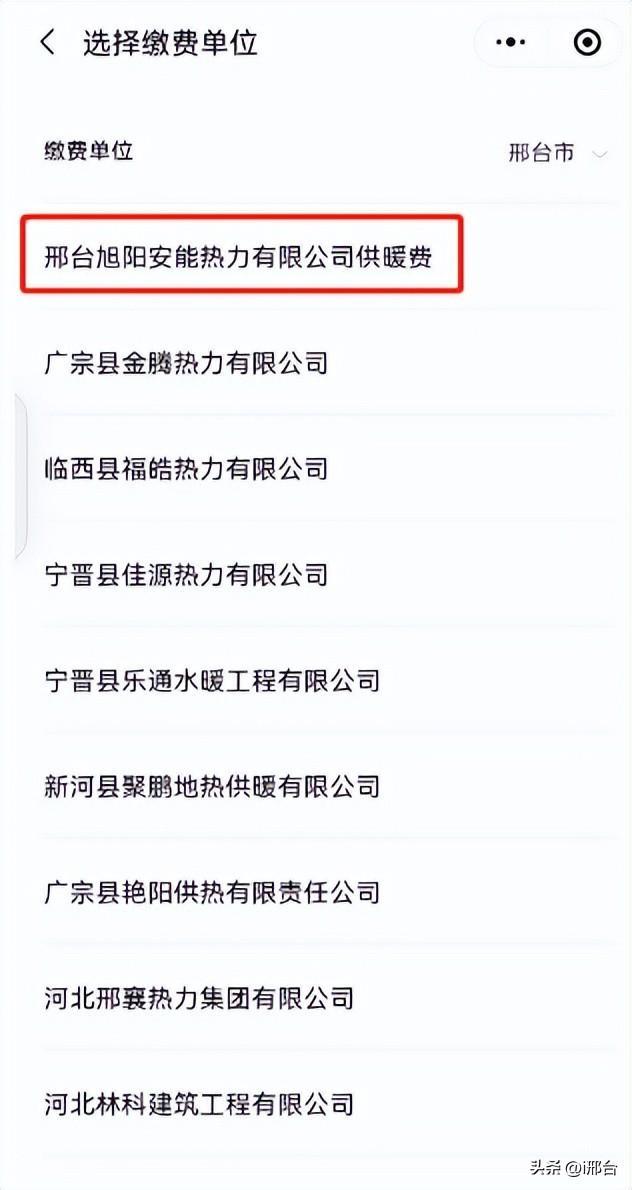Go back using the back arrow
The height and width of the screenshot is (1190, 632).
pyautogui.click(x=47, y=42)
